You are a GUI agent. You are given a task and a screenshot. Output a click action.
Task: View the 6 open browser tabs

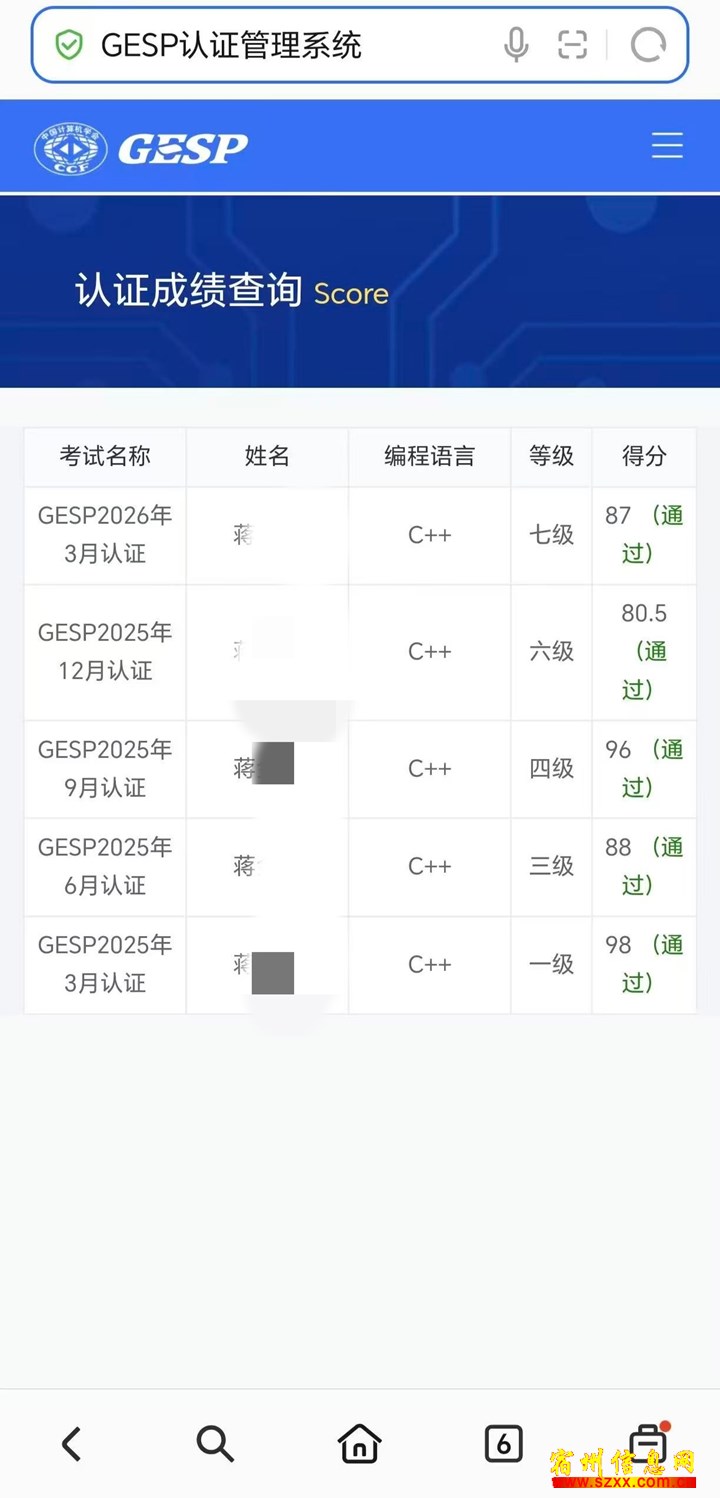point(503,1444)
